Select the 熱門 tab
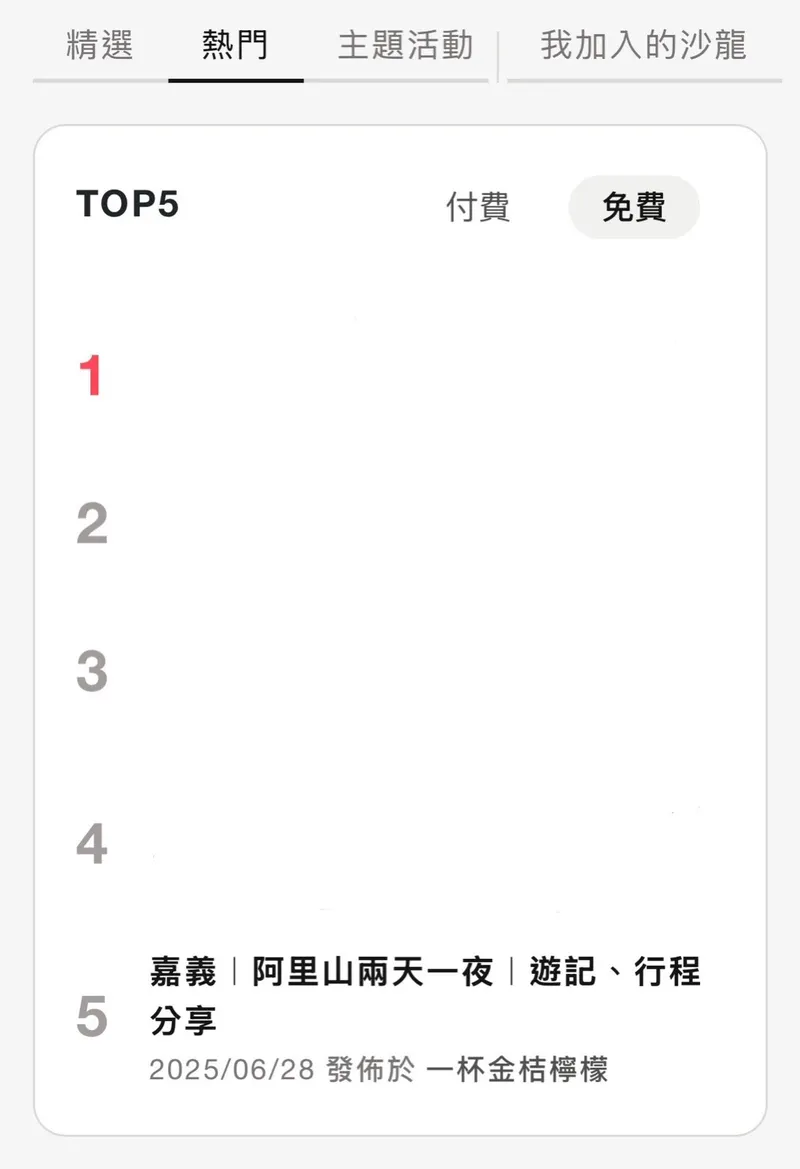This screenshot has width=800, height=1169. [x=235, y=46]
